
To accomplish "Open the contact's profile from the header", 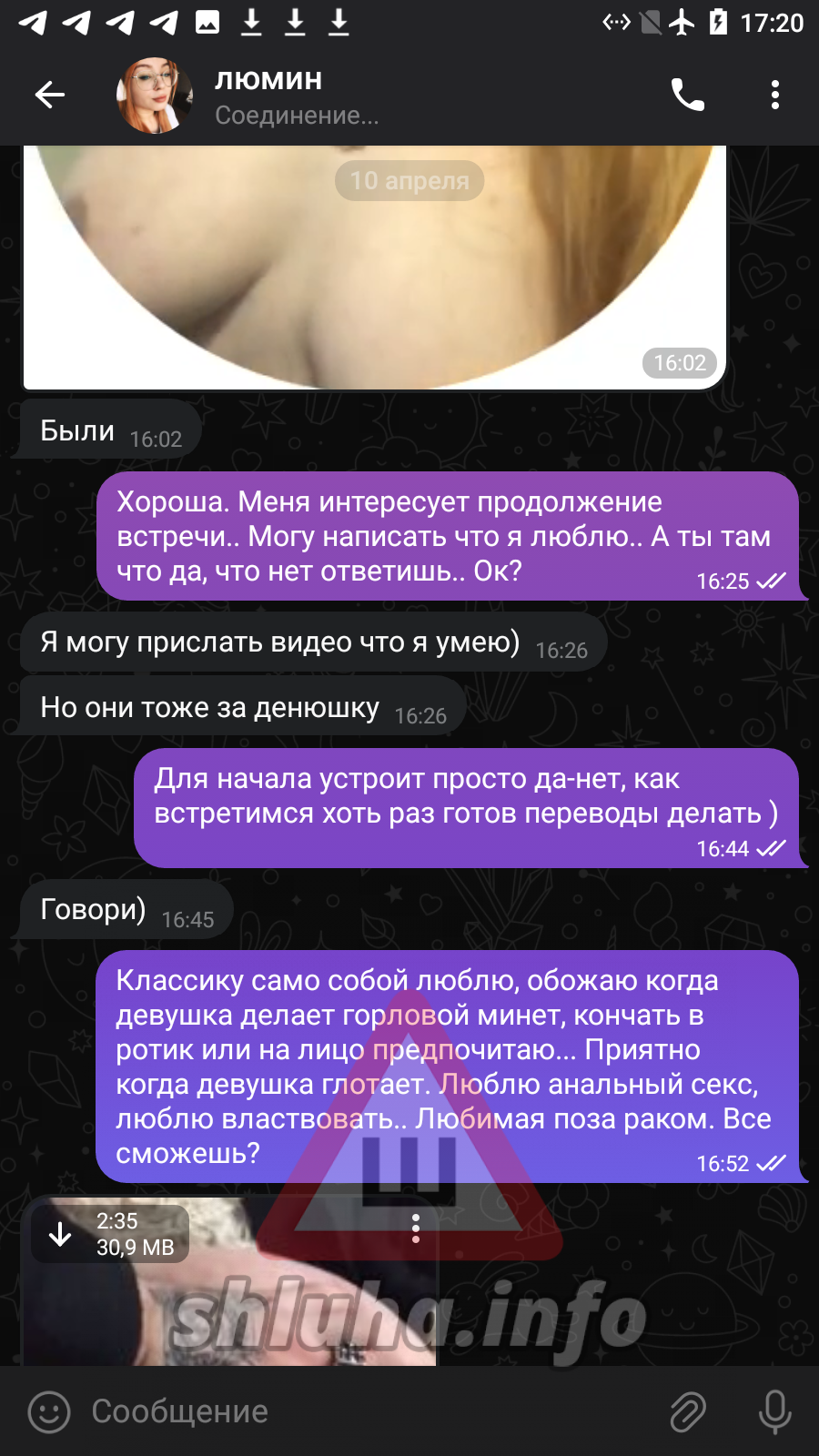I will tap(268, 95).
